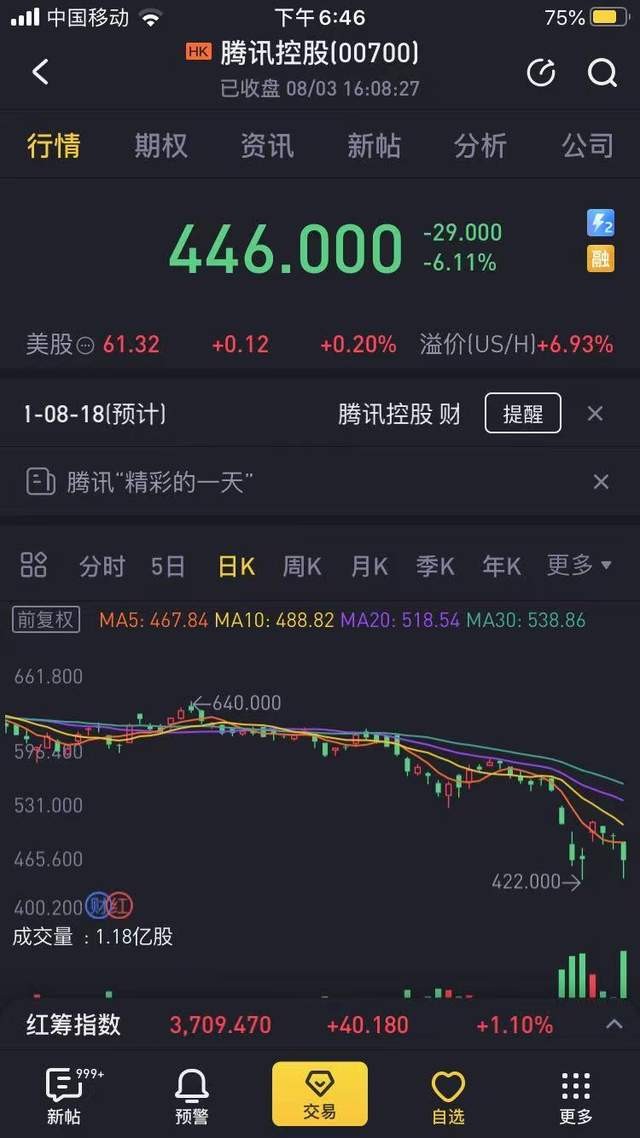Screen dimensions: 640x1138
Task: Select the 分时 chart view
Action: coord(102,567)
